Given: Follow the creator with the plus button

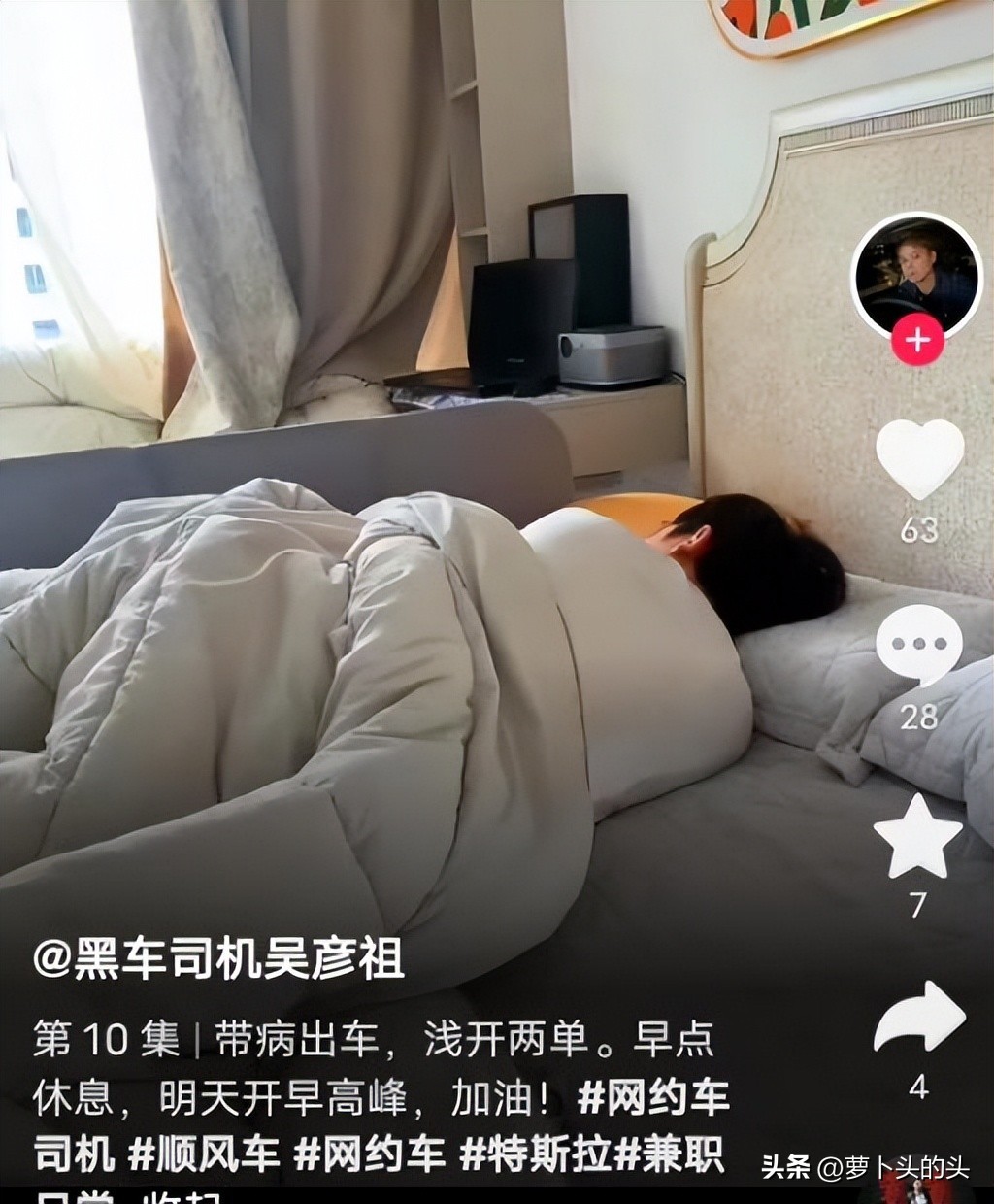Looking at the screenshot, I should (917, 342).
